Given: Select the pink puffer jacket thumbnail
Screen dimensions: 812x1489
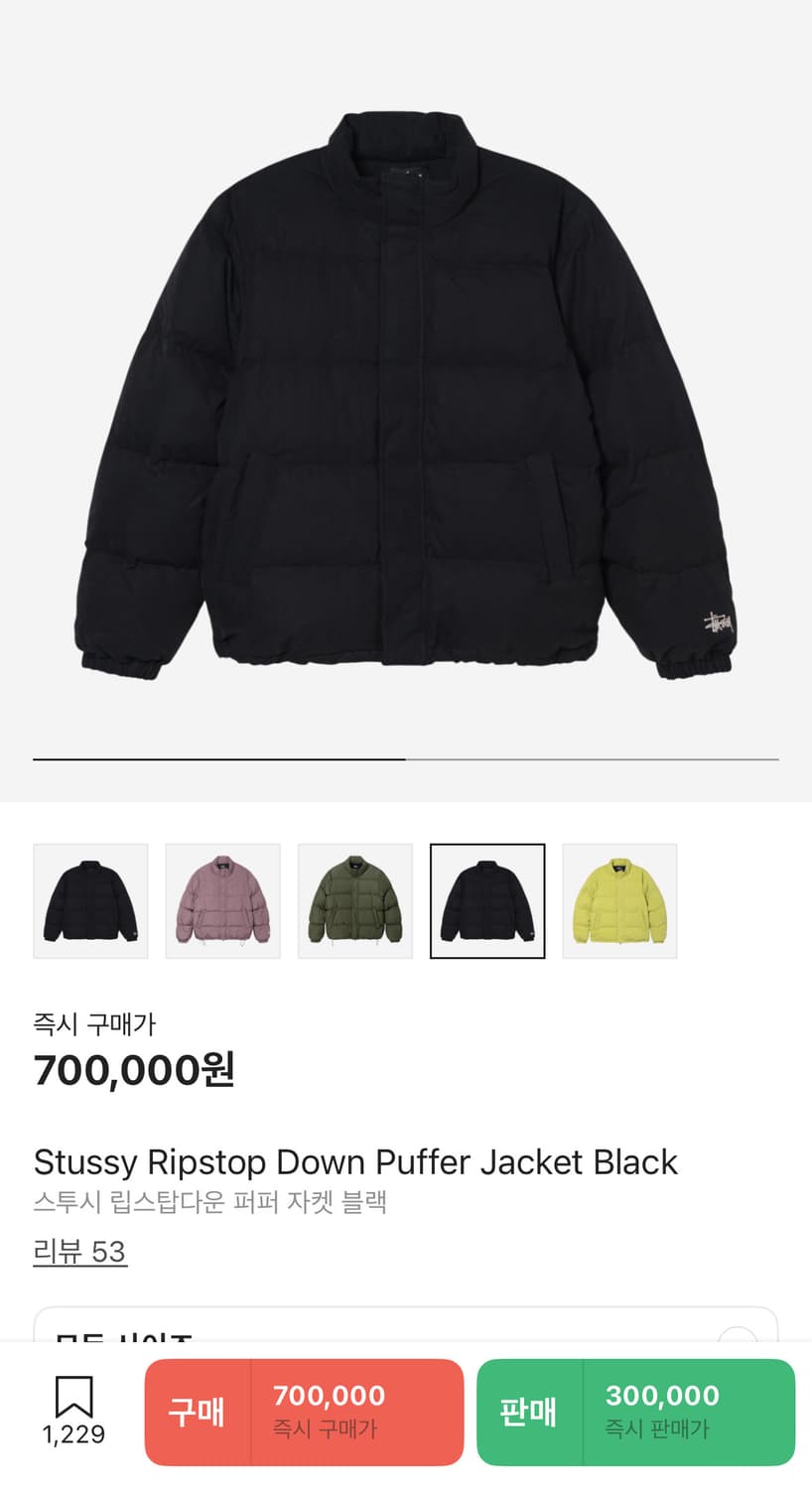Looking at the screenshot, I should [222, 899].
